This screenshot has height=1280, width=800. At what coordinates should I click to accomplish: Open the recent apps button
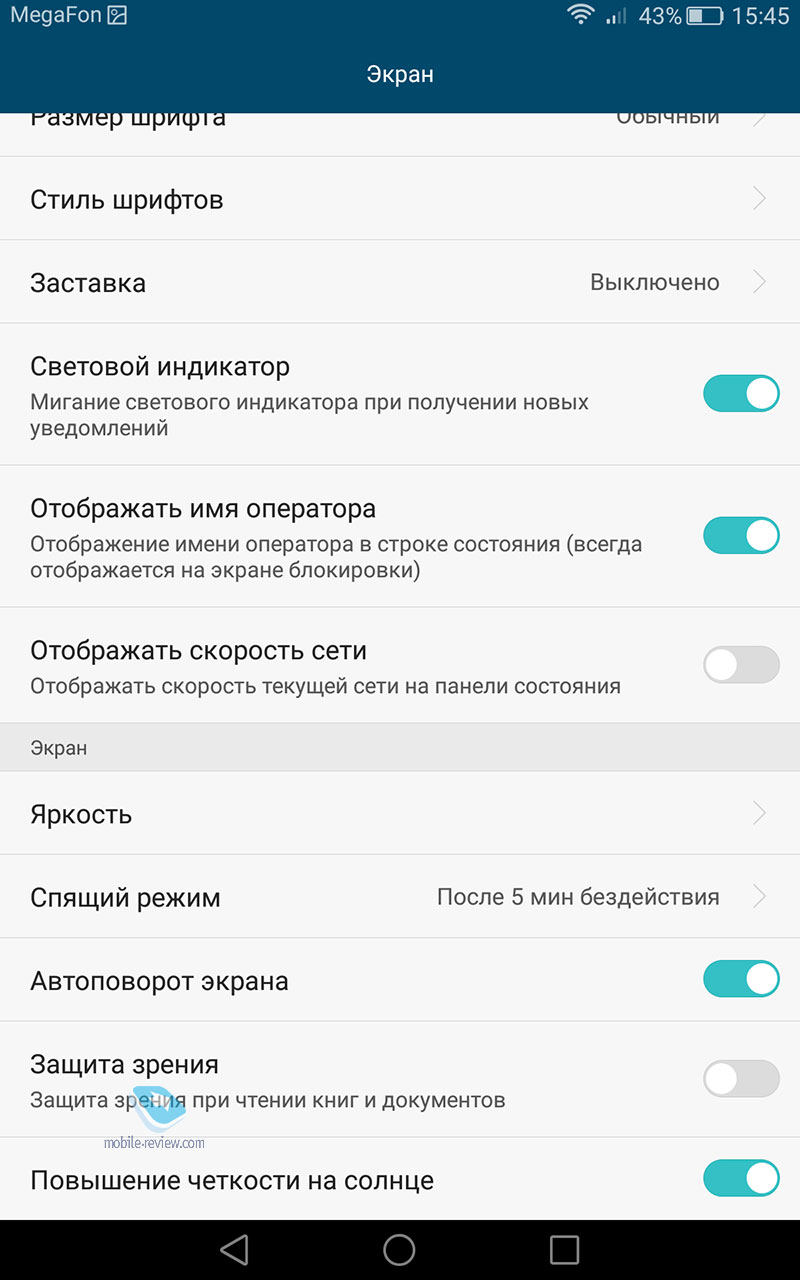tap(565, 1249)
